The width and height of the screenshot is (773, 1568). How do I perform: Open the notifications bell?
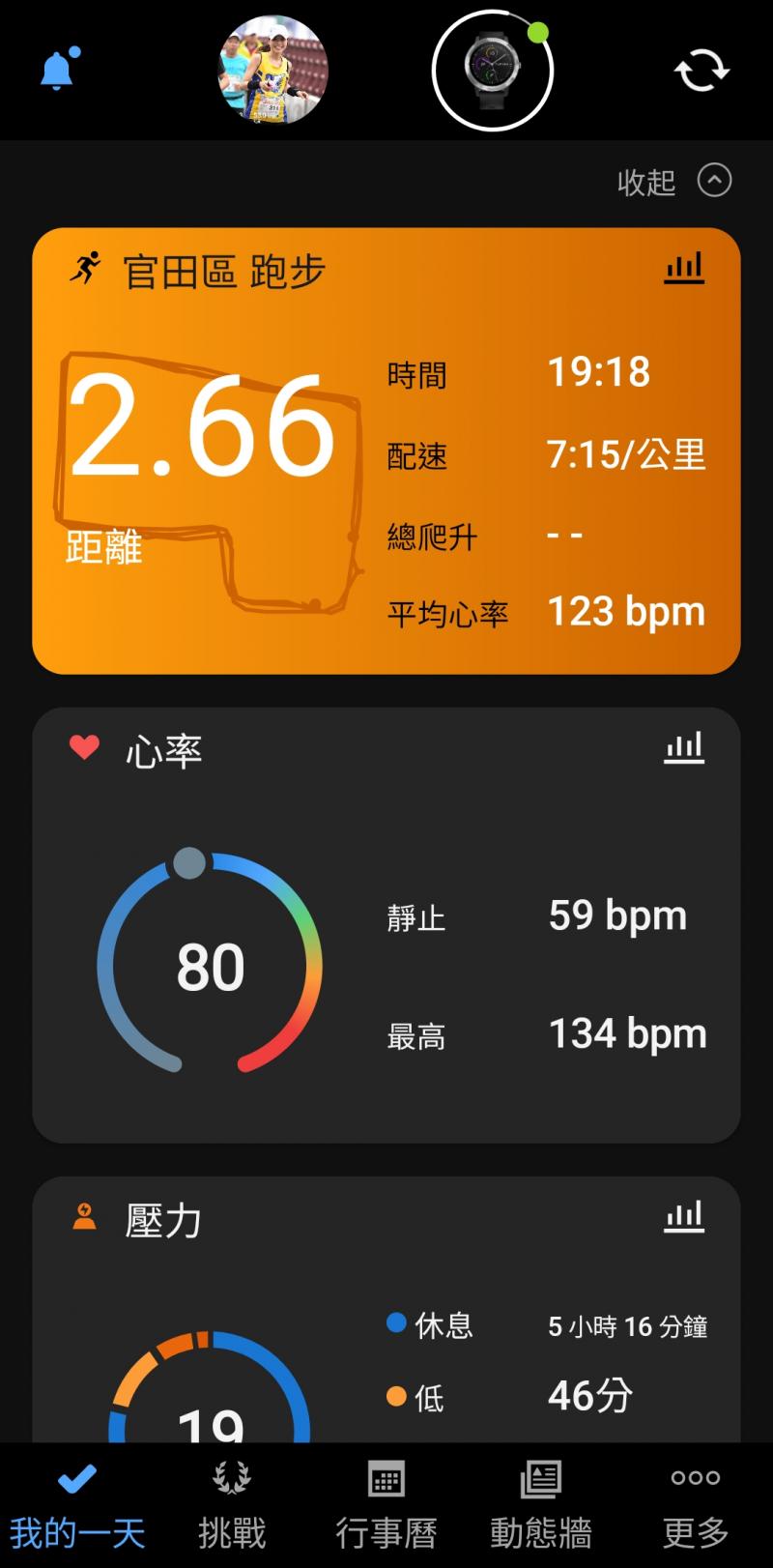pyautogui.click(x=58, y=70)
